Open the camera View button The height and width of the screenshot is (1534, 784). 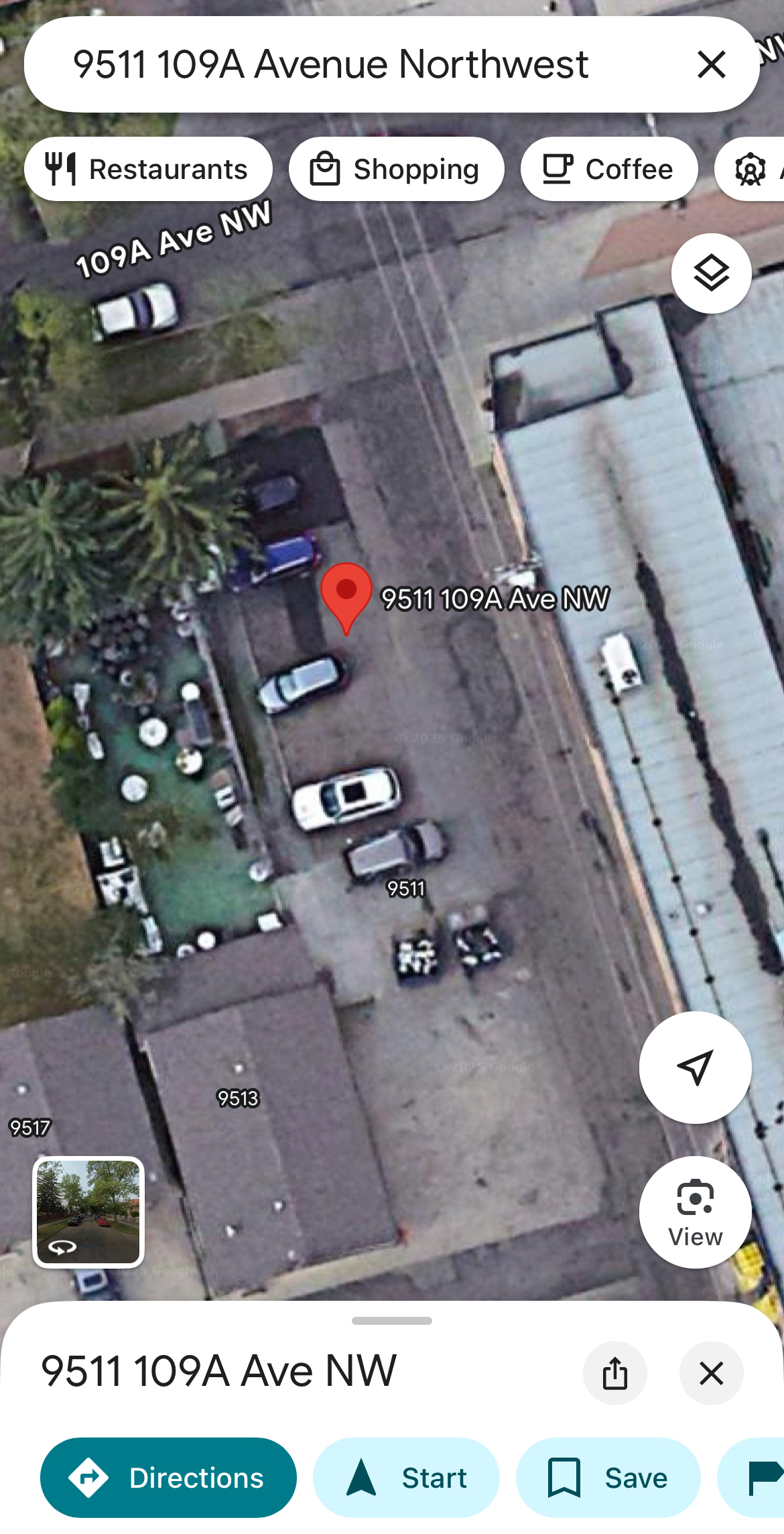tap(695, 1212)
